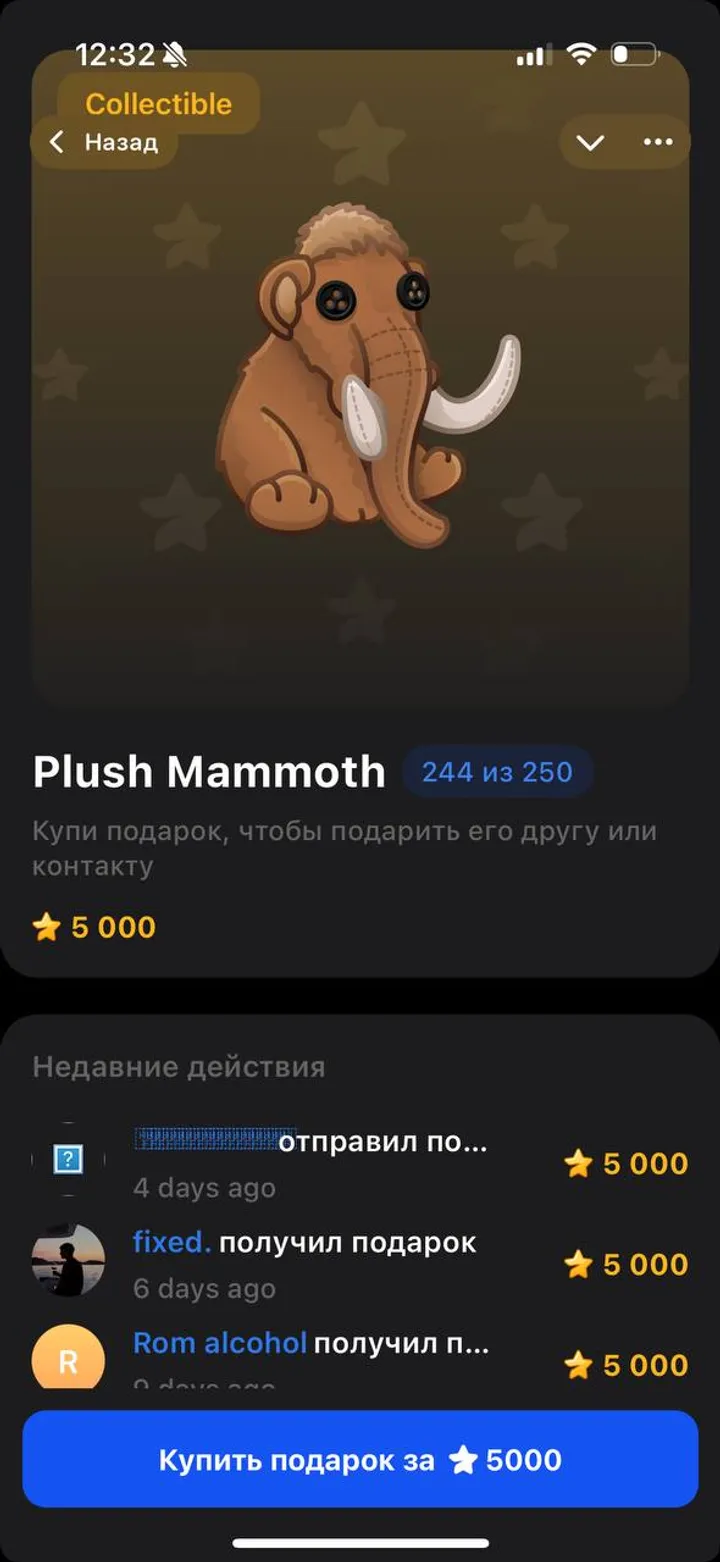Tap the back chevron arrow
The width and height of the screenshot is (720, 1562).
55,142
